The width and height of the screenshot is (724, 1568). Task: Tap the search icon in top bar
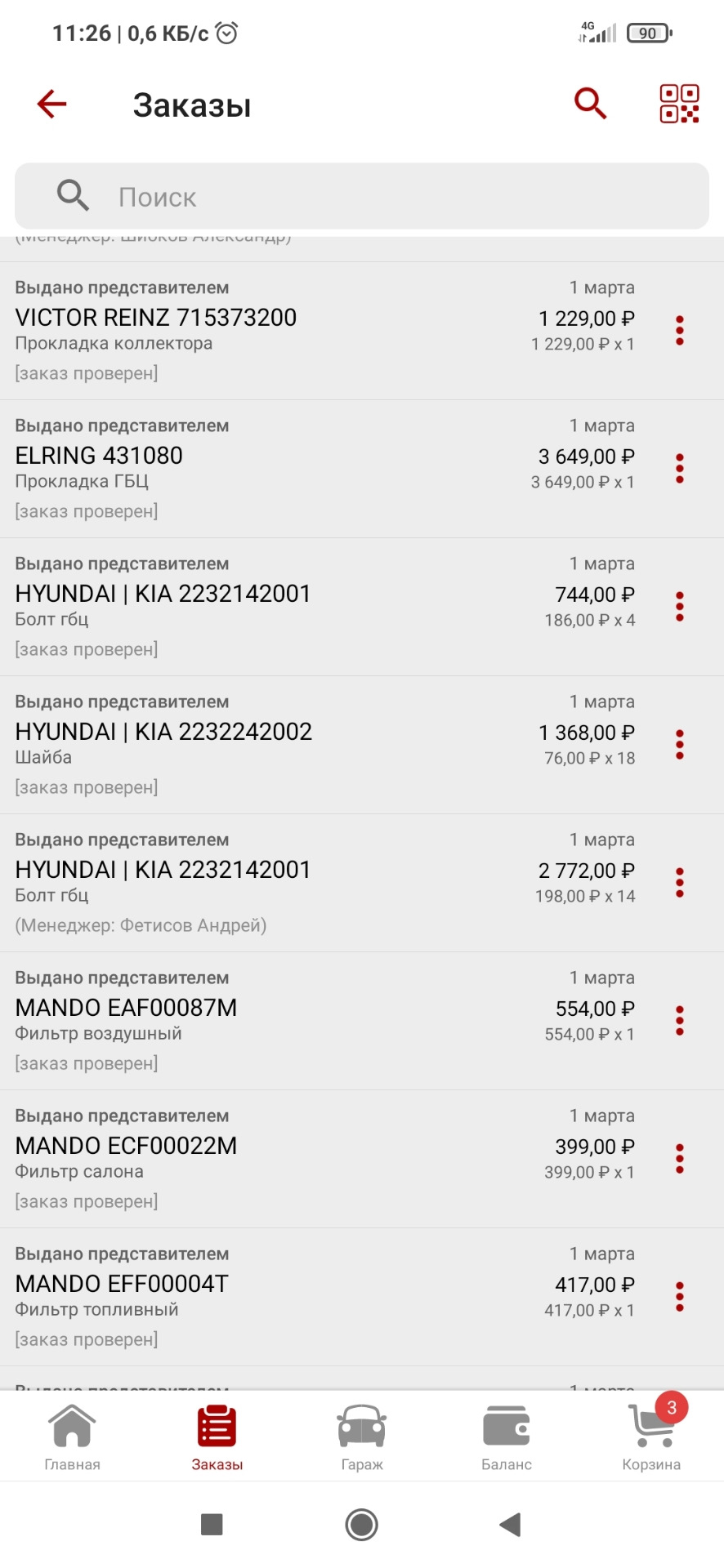(590, 104)
